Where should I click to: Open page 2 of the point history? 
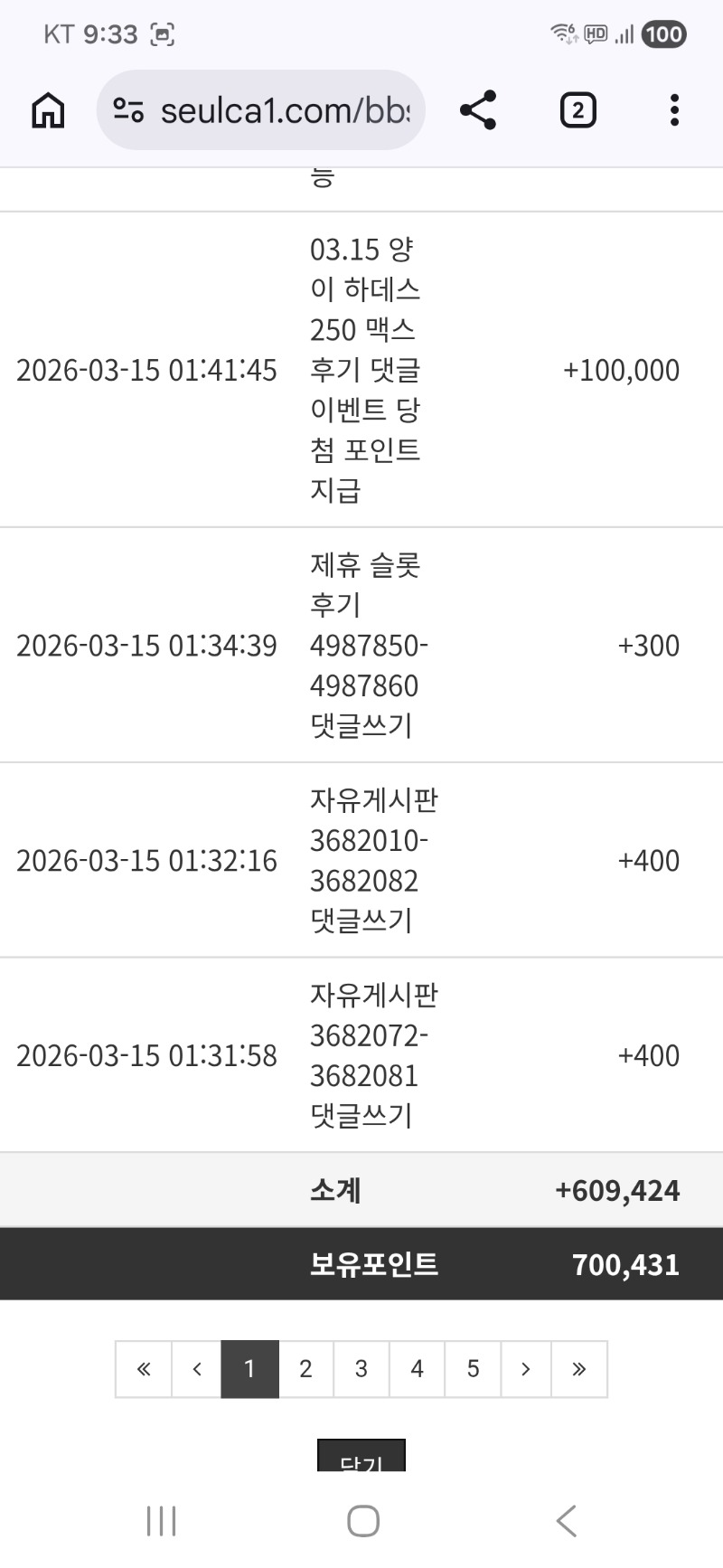(305, 1369)
